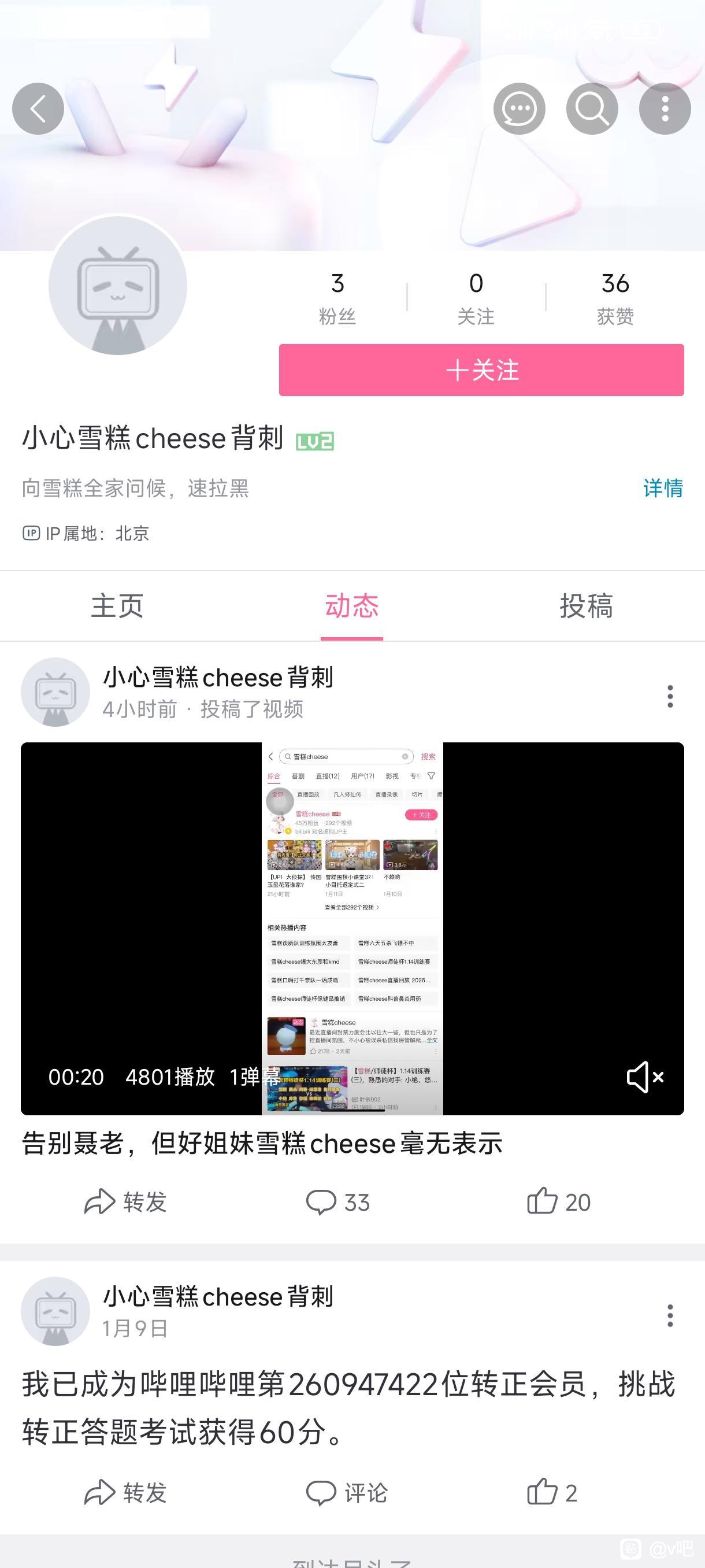This screenshot has height=1568, width=705.
Task: Repost the 转正会员 post
Action: [125, 1493]
